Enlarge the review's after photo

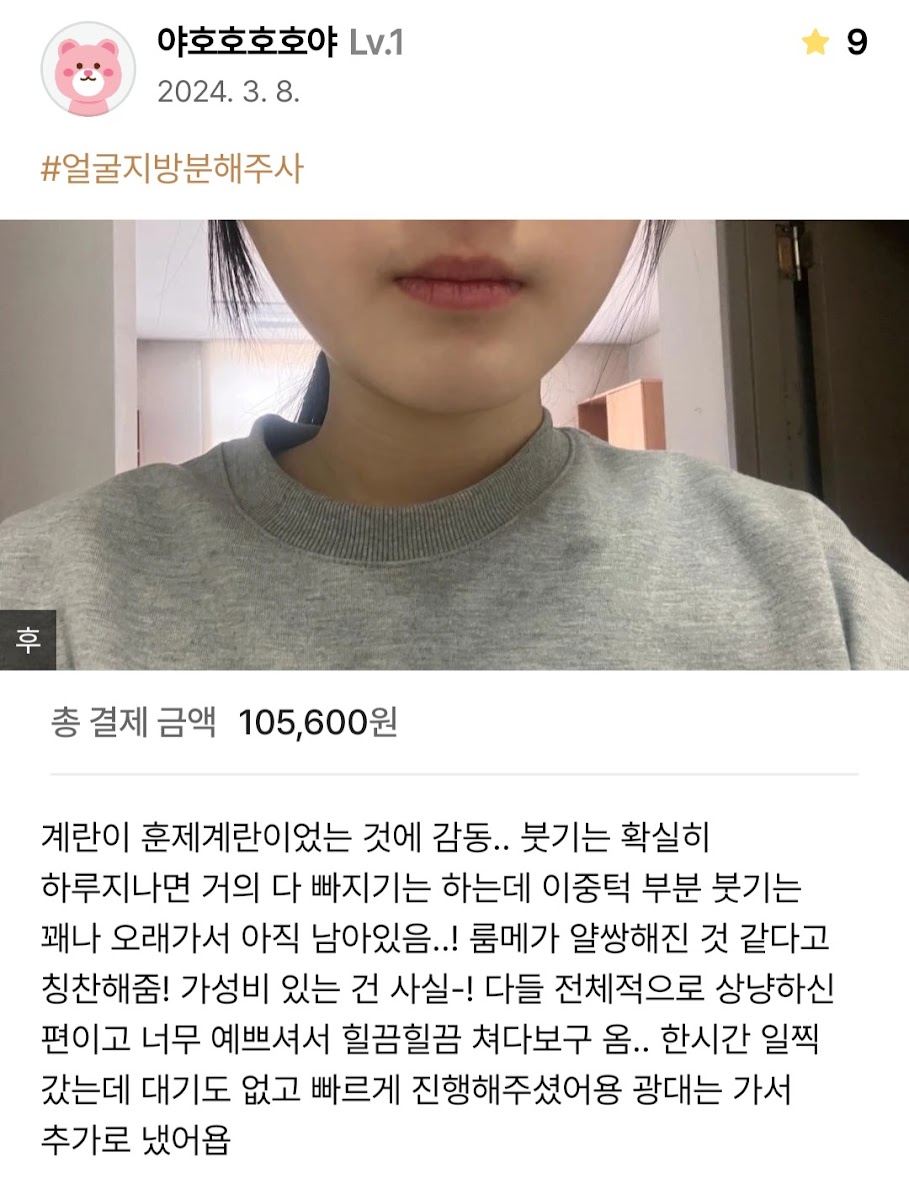(454, 444)
